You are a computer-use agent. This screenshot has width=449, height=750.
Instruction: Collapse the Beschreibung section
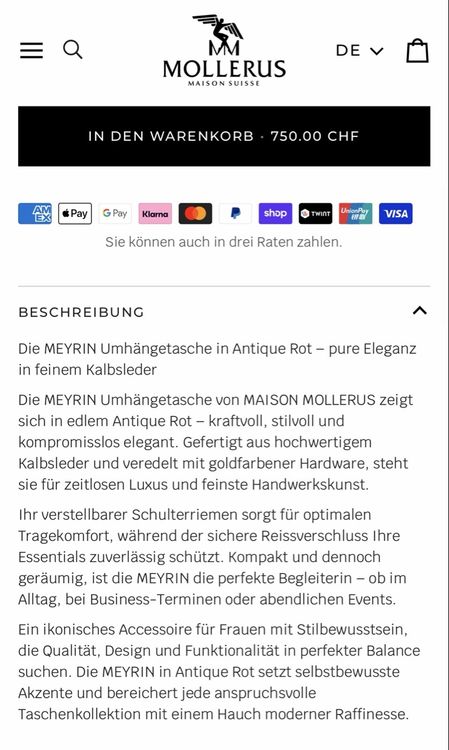[x=224, y=311]
